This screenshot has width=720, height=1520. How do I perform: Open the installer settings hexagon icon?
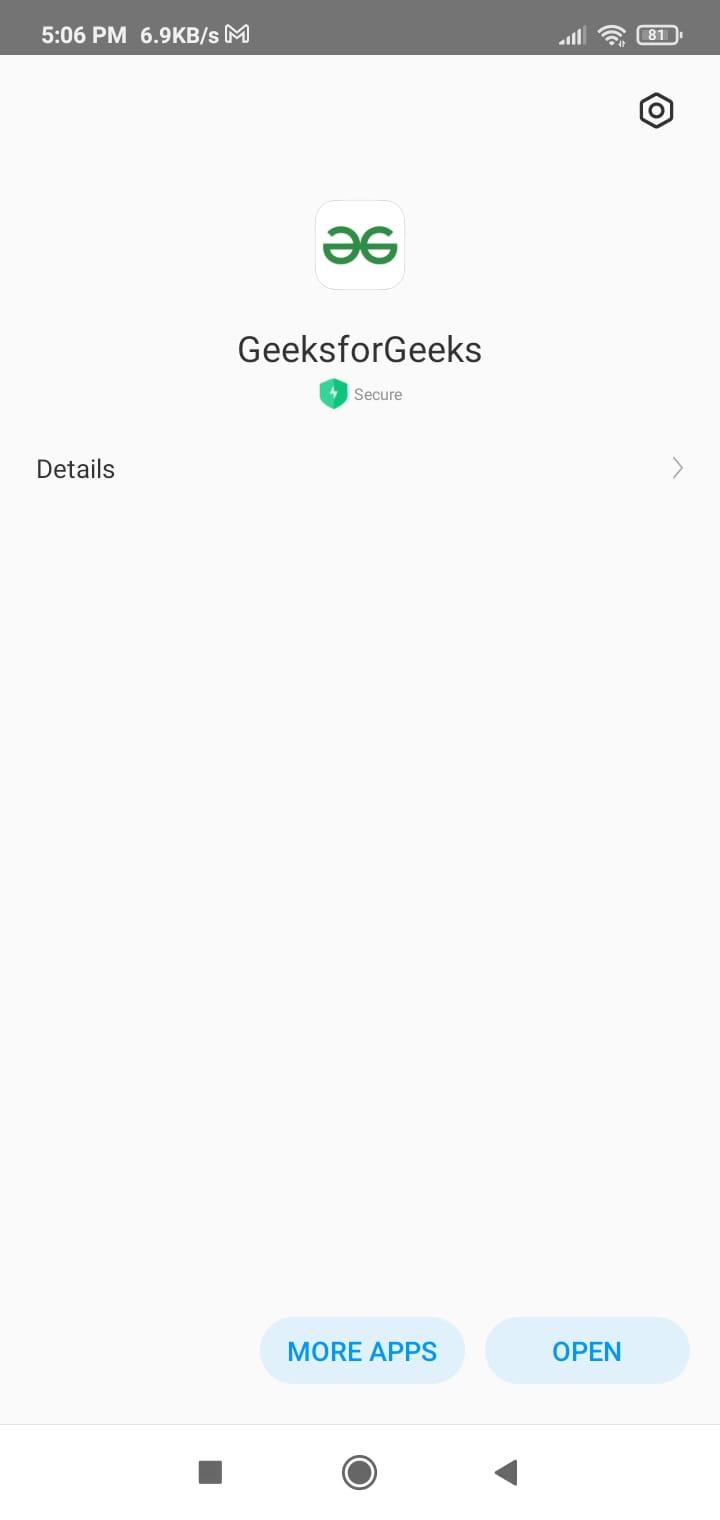point(656,111)
